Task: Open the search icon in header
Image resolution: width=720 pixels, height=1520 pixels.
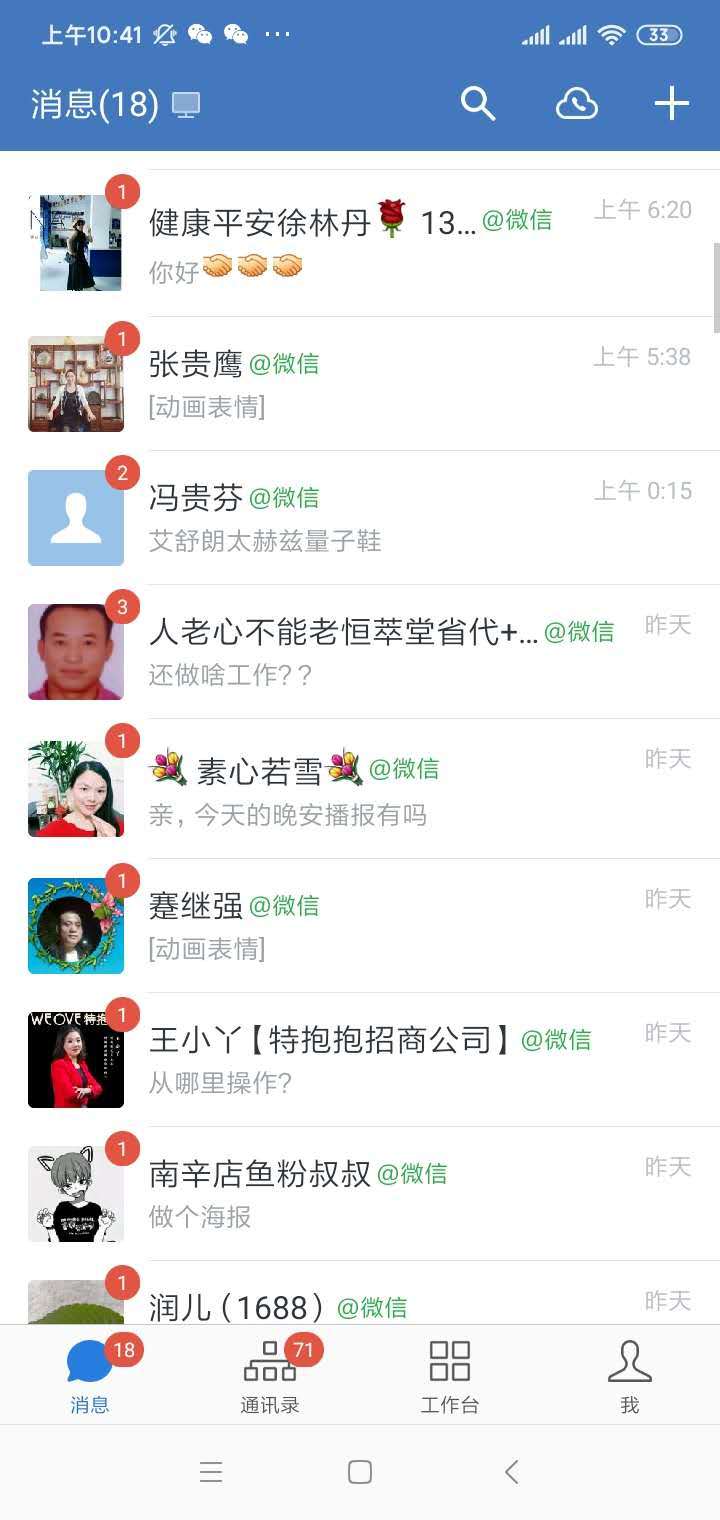Action: [x=478, y=103]
